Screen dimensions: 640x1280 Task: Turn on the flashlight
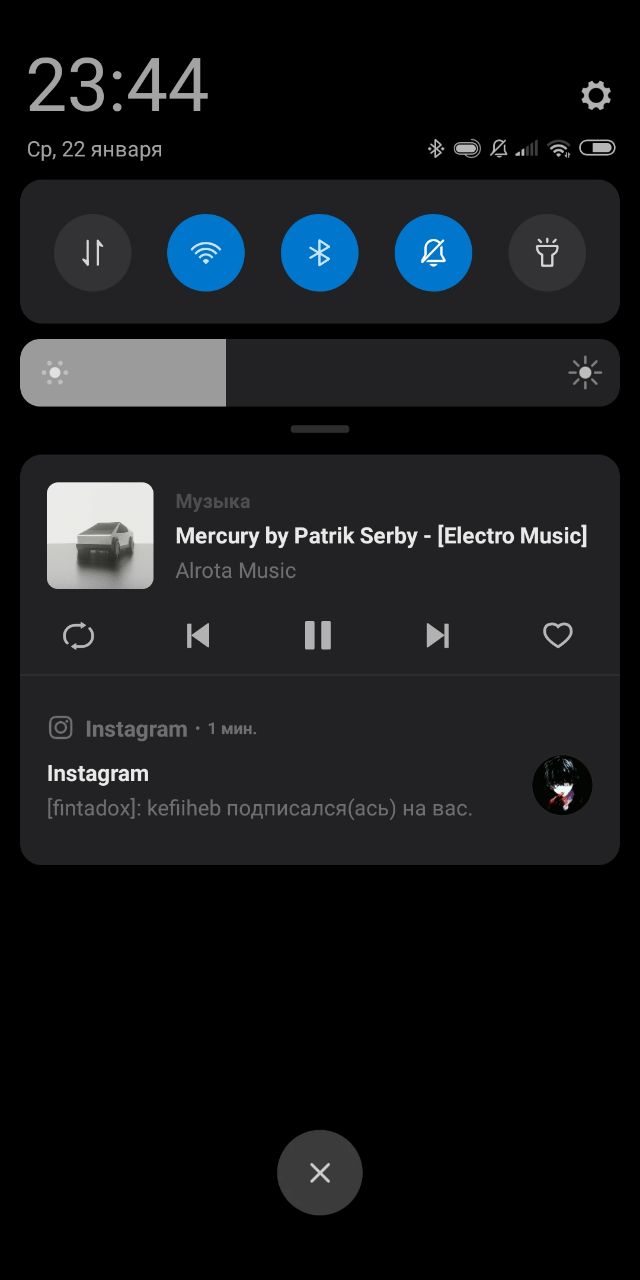(547, 253)
